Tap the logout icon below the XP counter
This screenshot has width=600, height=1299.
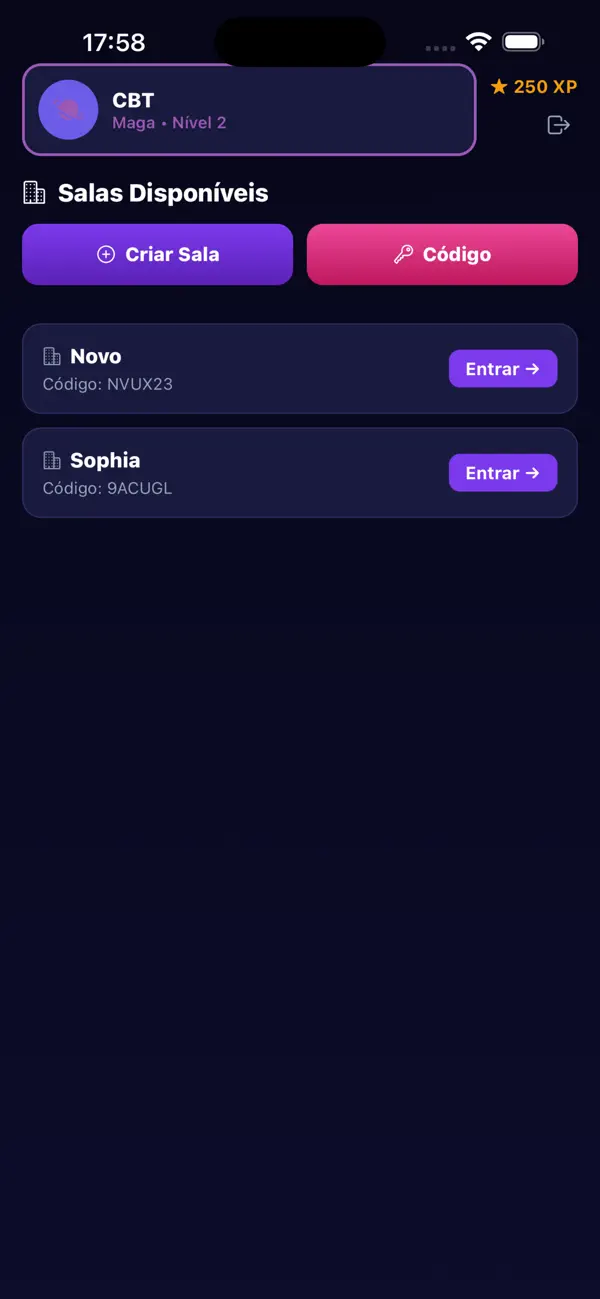(x=558, y=125)
